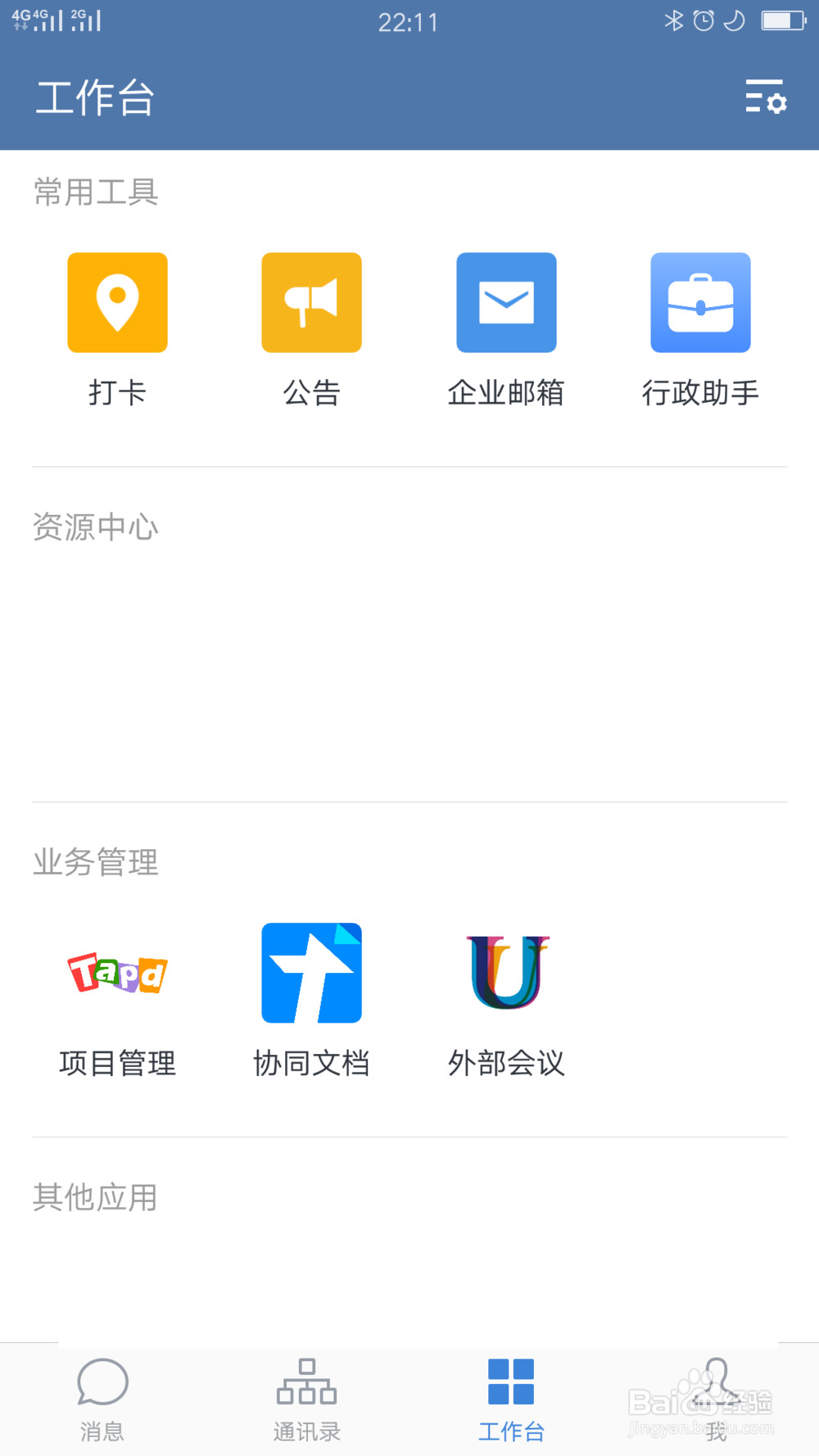Screen dimensions: 819x1456
Task: Click the 其他应用 section header
Action: 96,1197
